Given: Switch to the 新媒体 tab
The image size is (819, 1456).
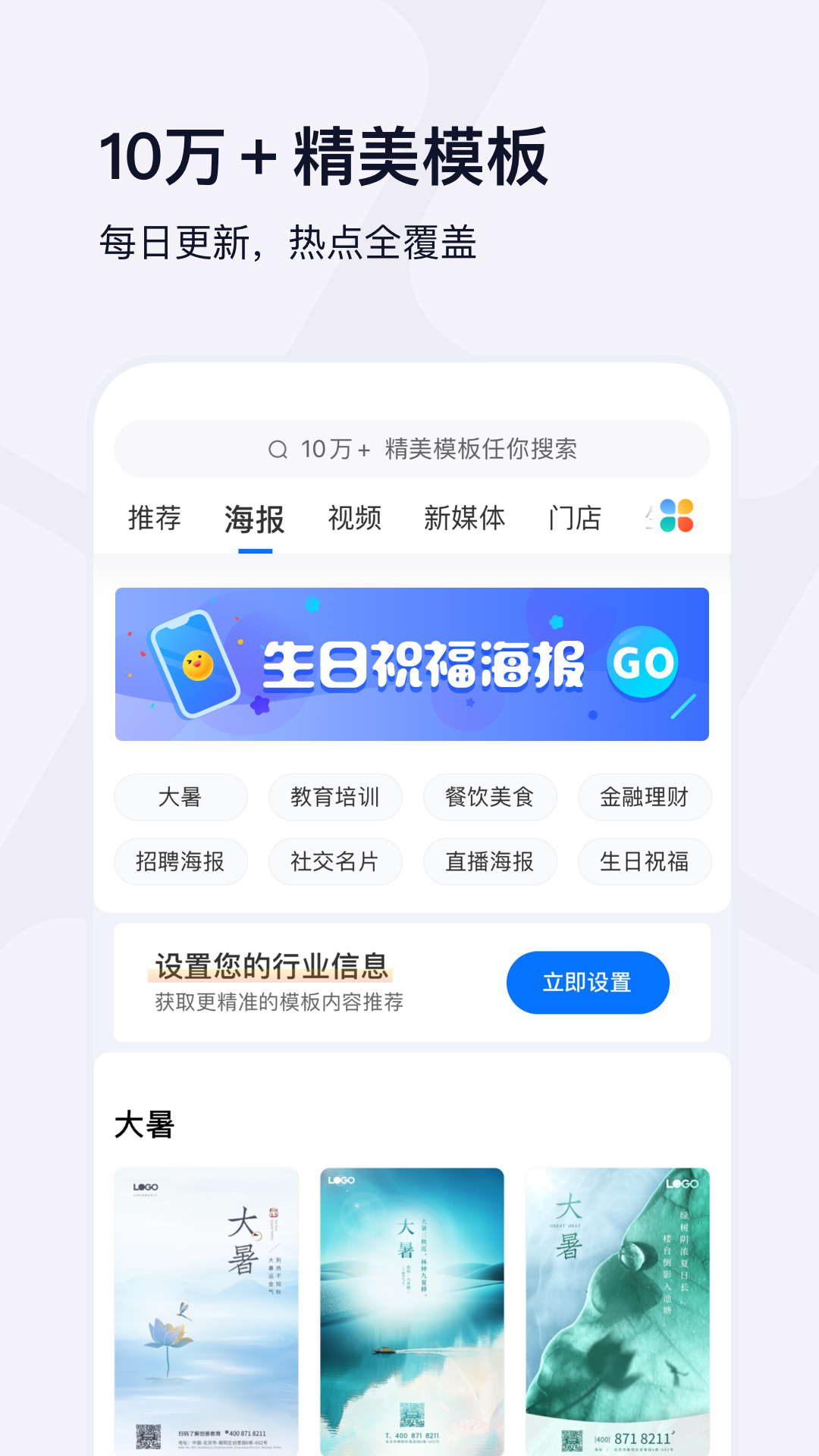Looking at the screenshot, I should pyautogui.click(x=466, y=517).
